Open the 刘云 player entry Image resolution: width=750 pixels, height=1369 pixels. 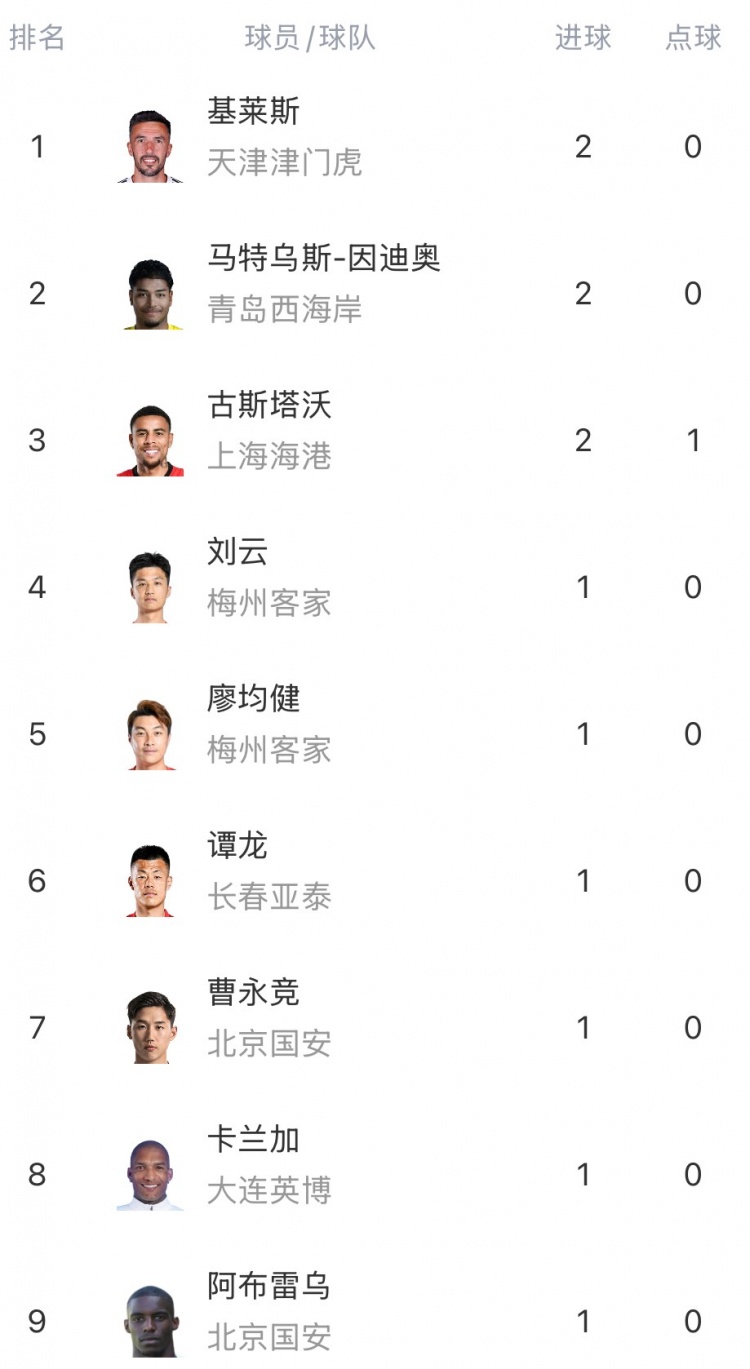pyautogui.click(x=238, y=552)
